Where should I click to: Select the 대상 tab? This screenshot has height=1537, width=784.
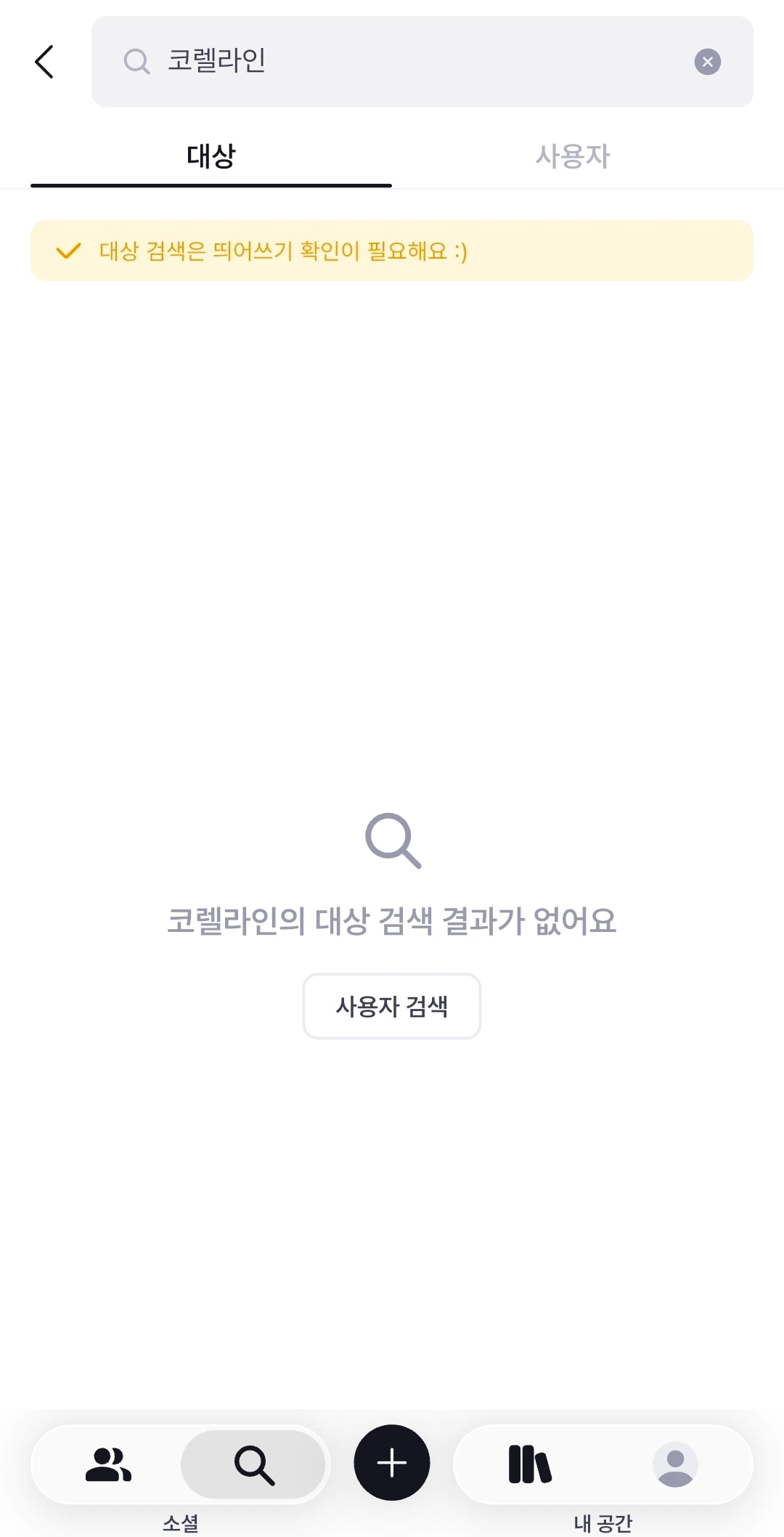[211, 156]
